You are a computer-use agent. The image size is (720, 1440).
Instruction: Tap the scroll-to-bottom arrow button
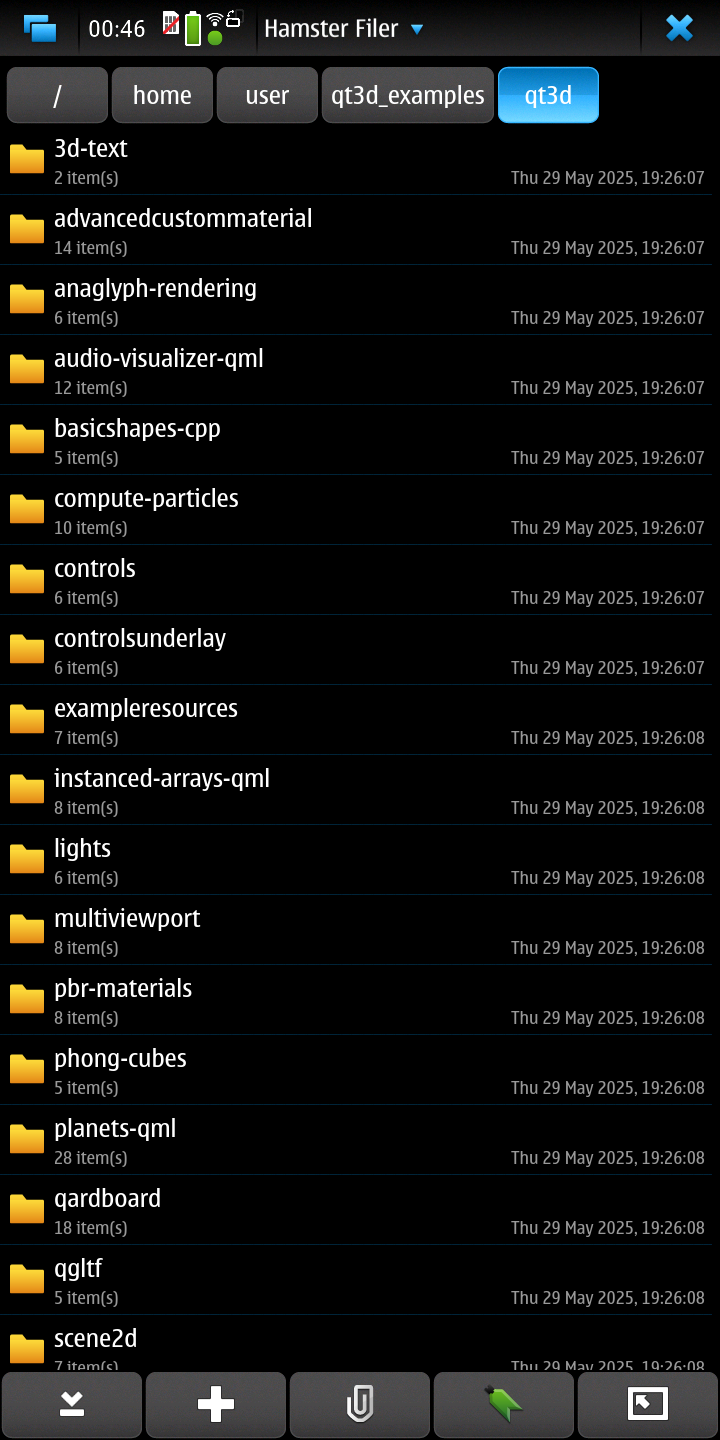(x=72, y=1405)
